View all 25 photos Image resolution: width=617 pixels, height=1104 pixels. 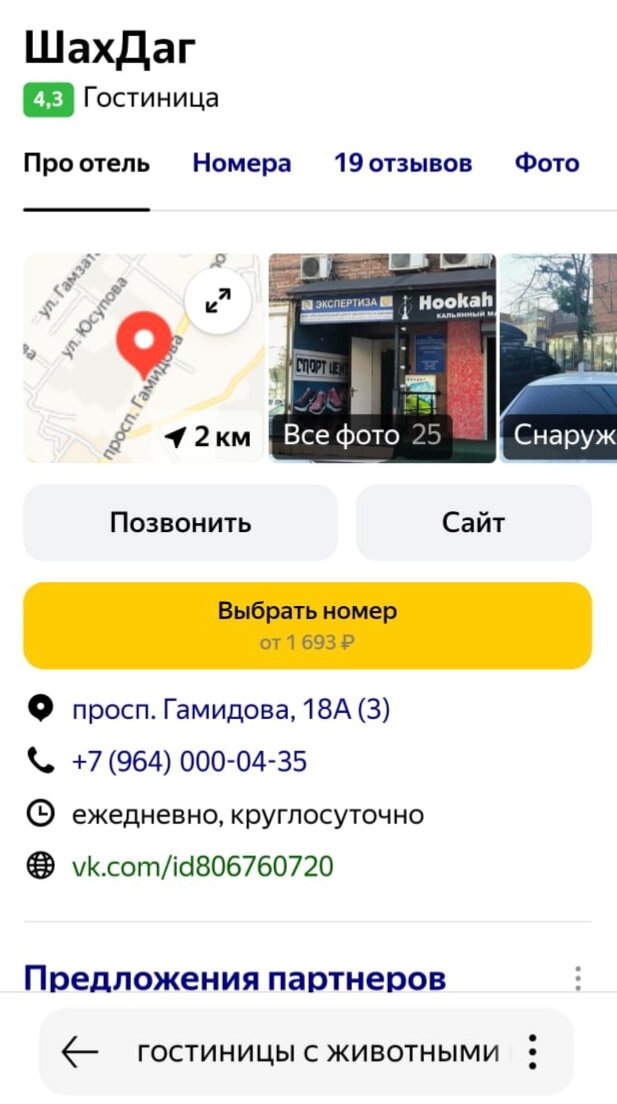point(362,435)
